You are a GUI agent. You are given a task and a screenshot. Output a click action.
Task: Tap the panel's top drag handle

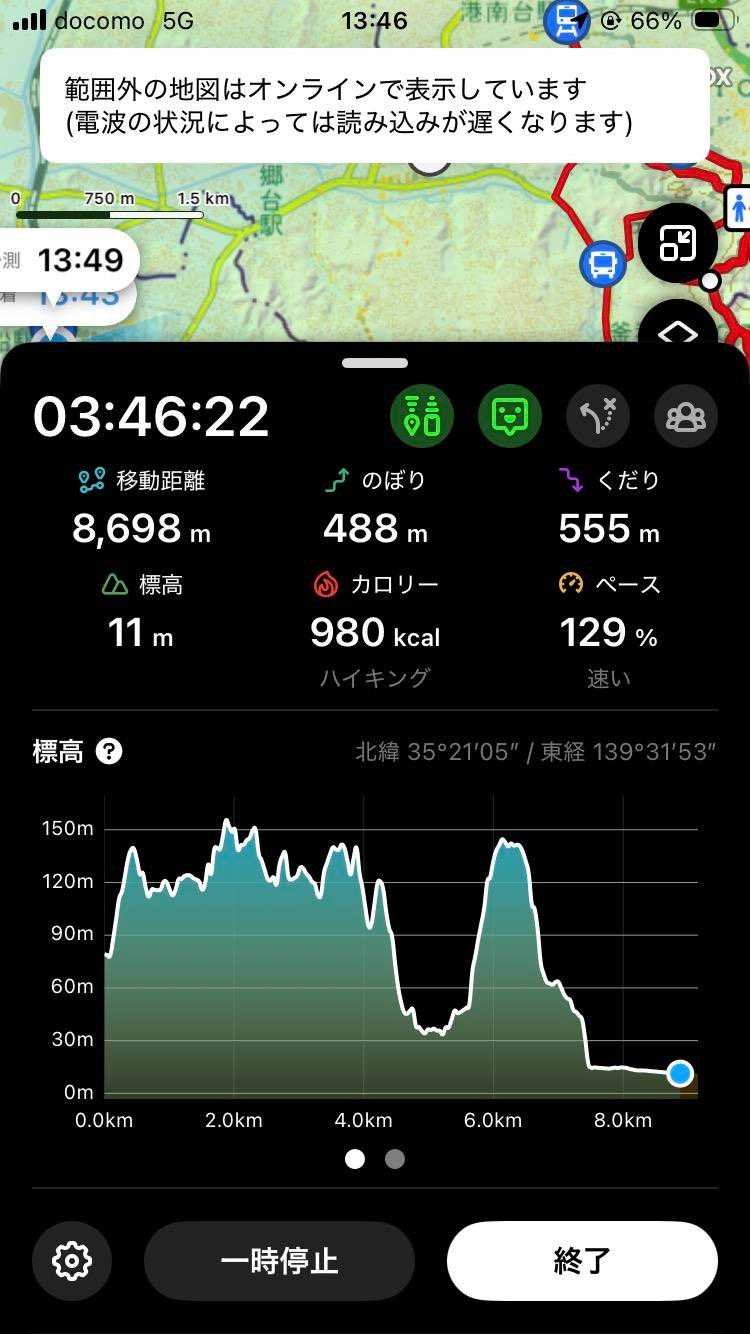pyautogui.click(x=375, y=363)
